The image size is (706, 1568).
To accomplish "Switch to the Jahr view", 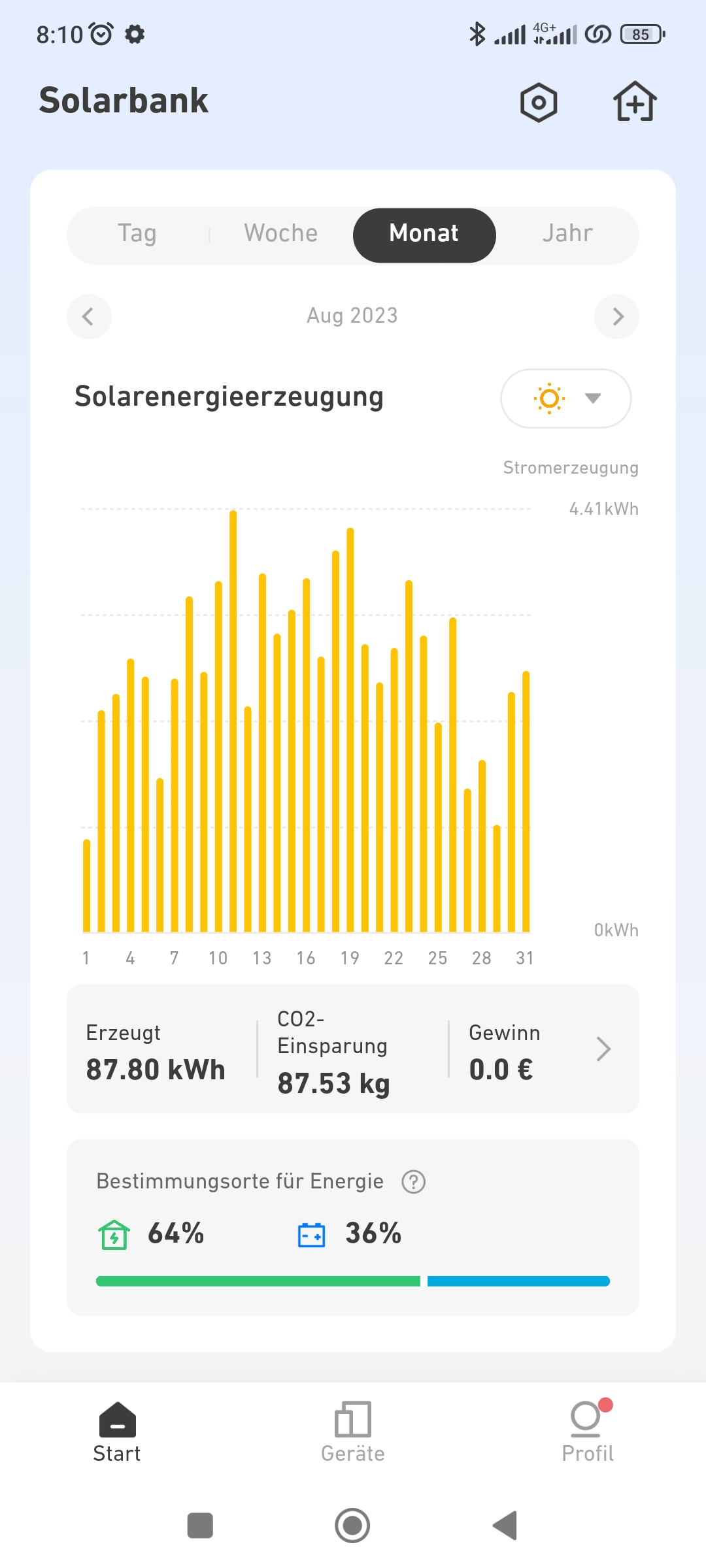I will click(567, 233).
